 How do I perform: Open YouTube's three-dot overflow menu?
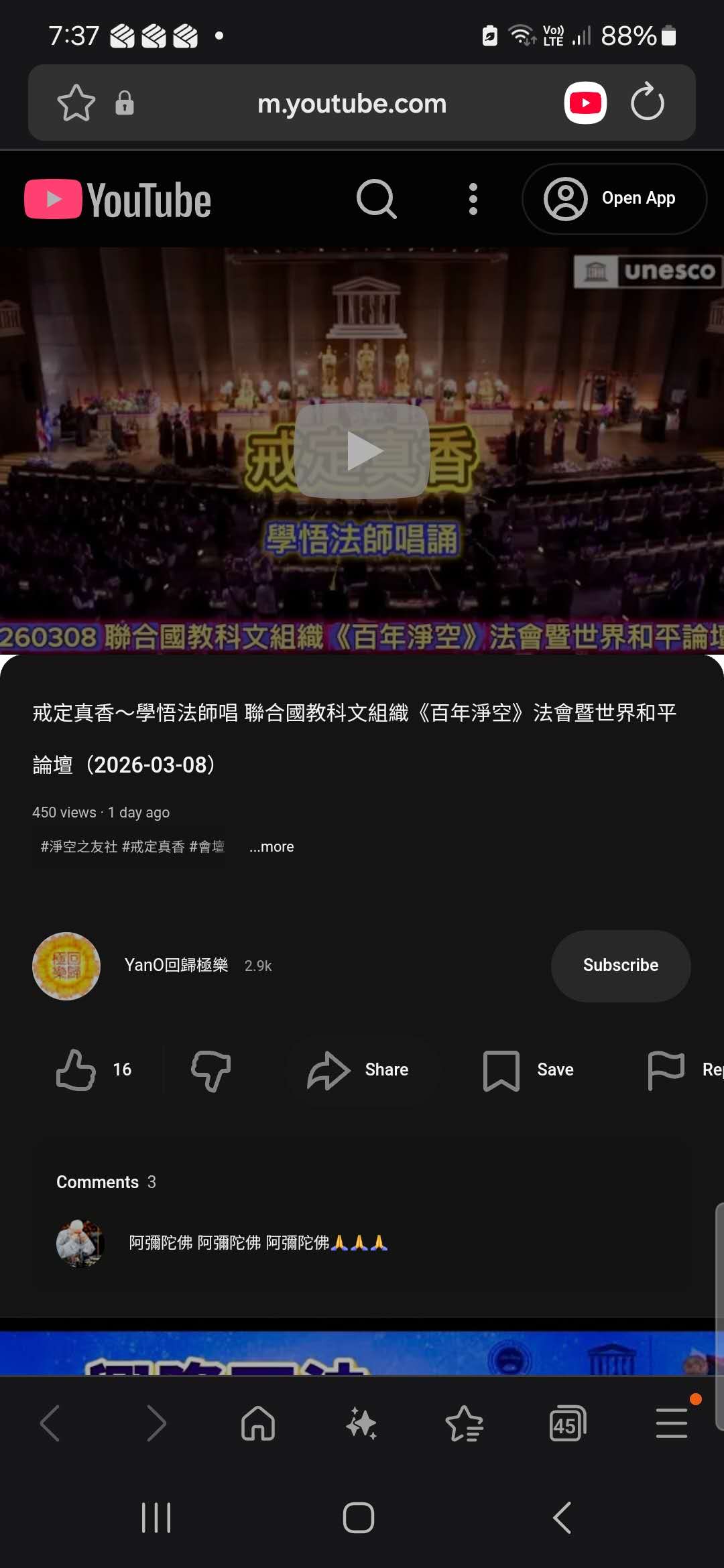tap(473, 199)
